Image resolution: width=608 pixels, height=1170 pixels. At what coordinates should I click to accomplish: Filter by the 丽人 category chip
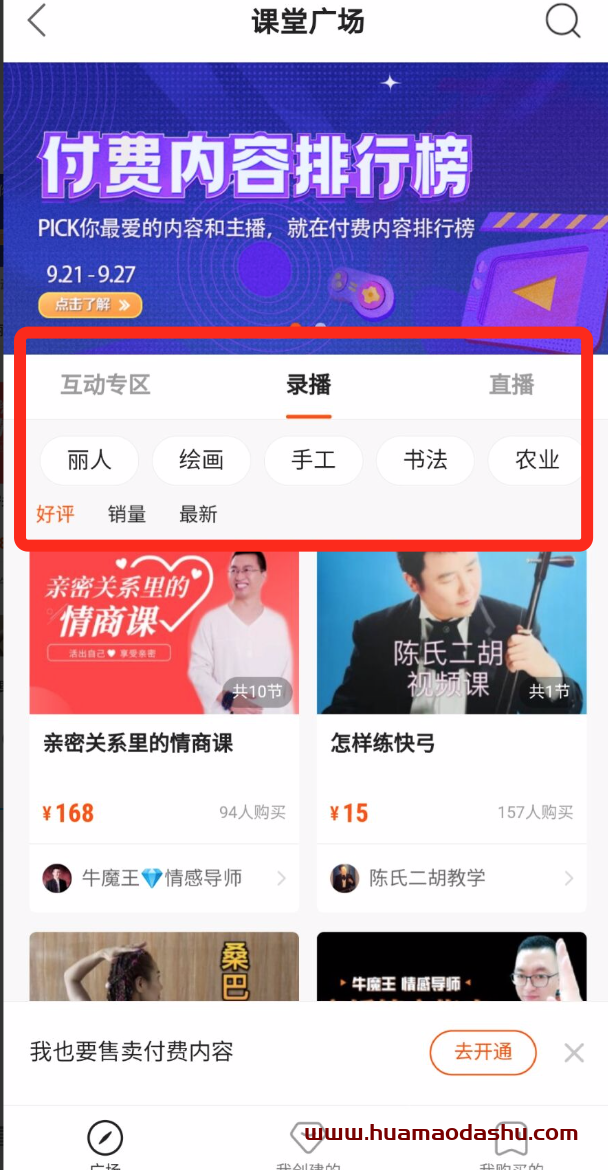point(89,460)
